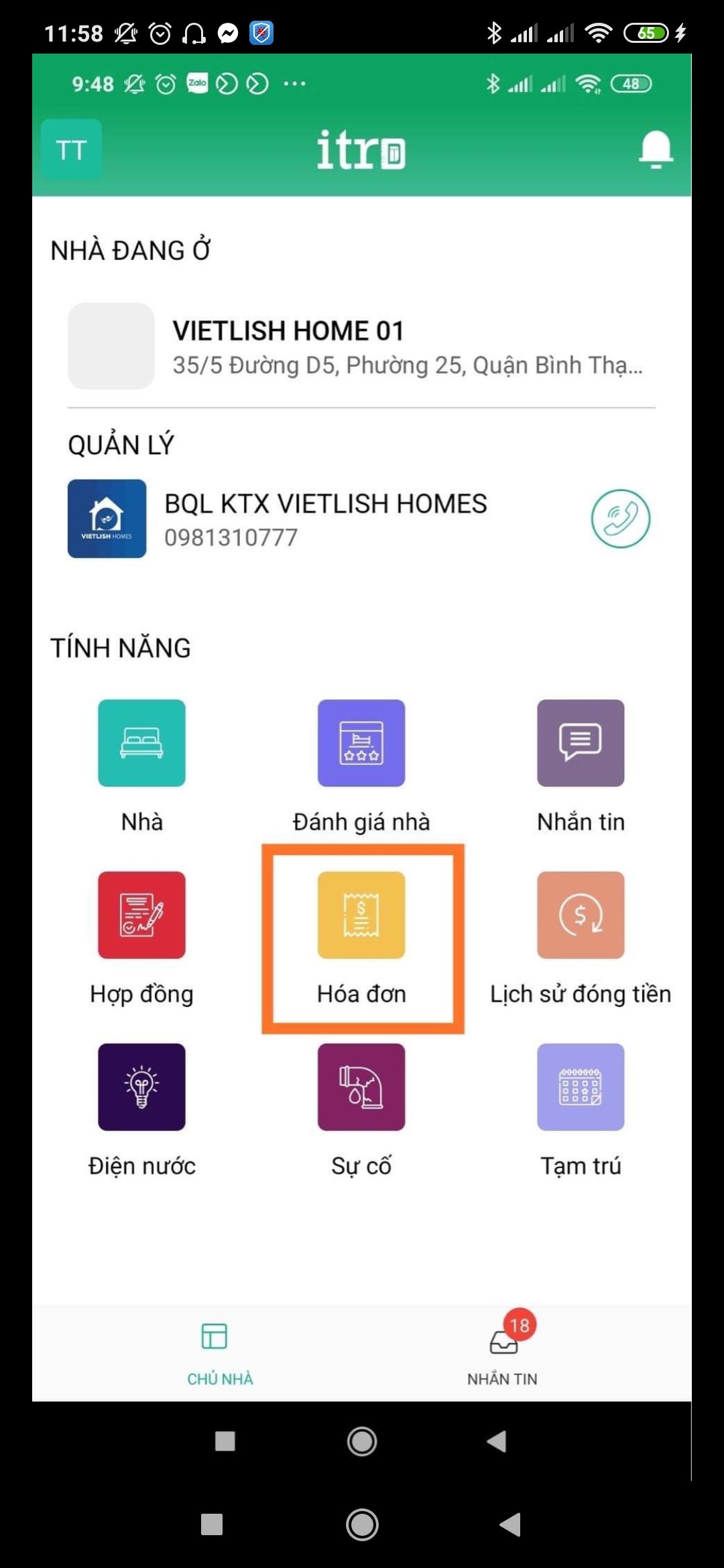This screenshot has width=724, height=1568.
Task: Go to the system home screen
Action: tap(362, 1524)
